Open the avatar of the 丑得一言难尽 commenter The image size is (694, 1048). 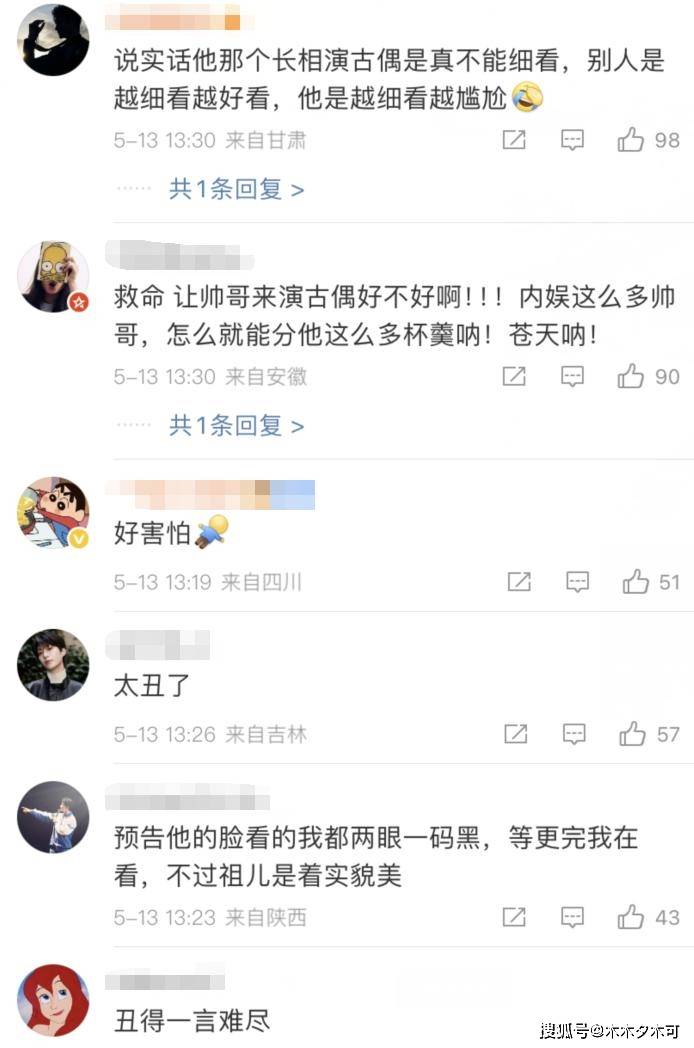click(53, 1000)
